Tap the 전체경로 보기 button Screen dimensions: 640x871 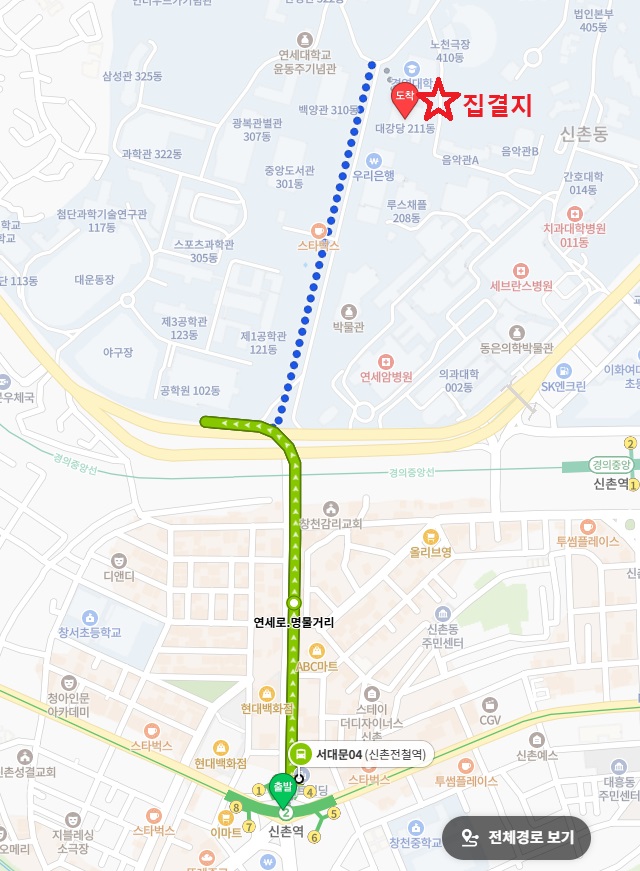click(516, 838)
